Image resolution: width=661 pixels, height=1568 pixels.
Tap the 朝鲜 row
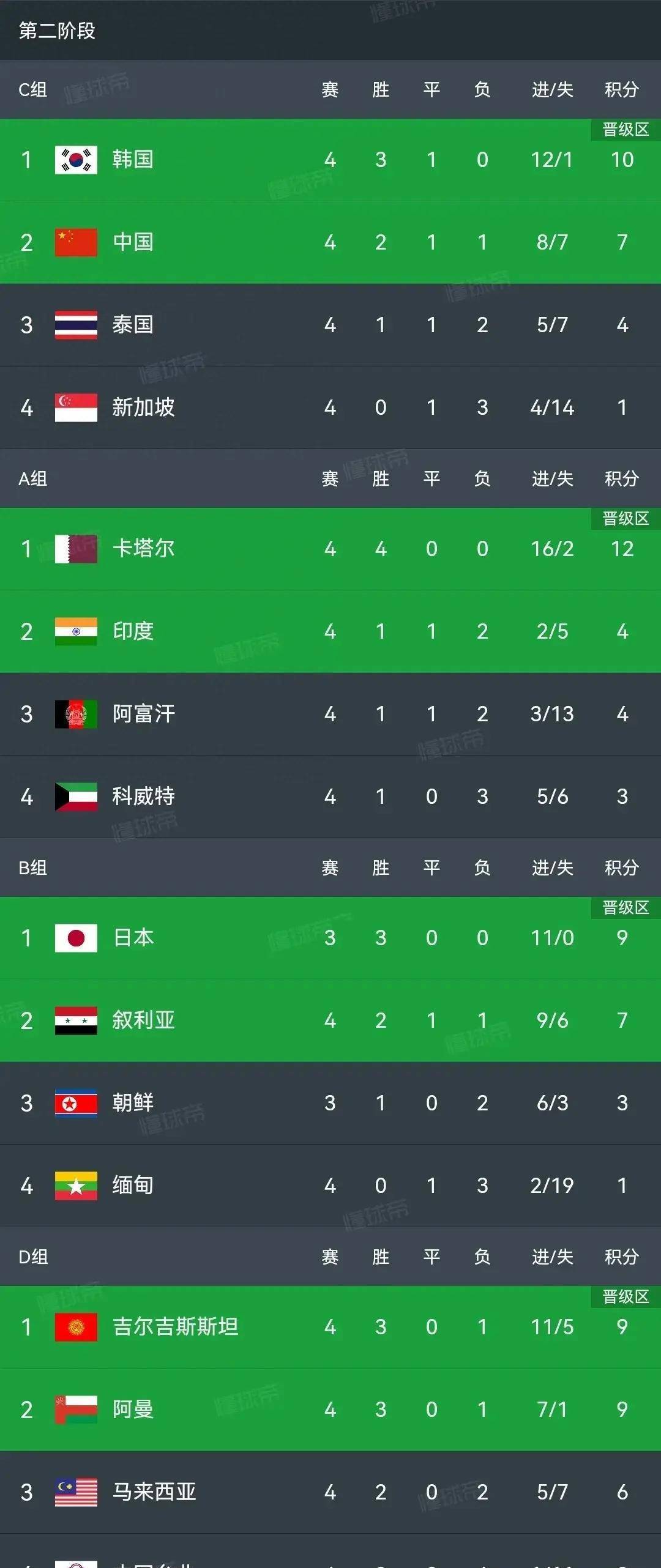[133, 1103]
